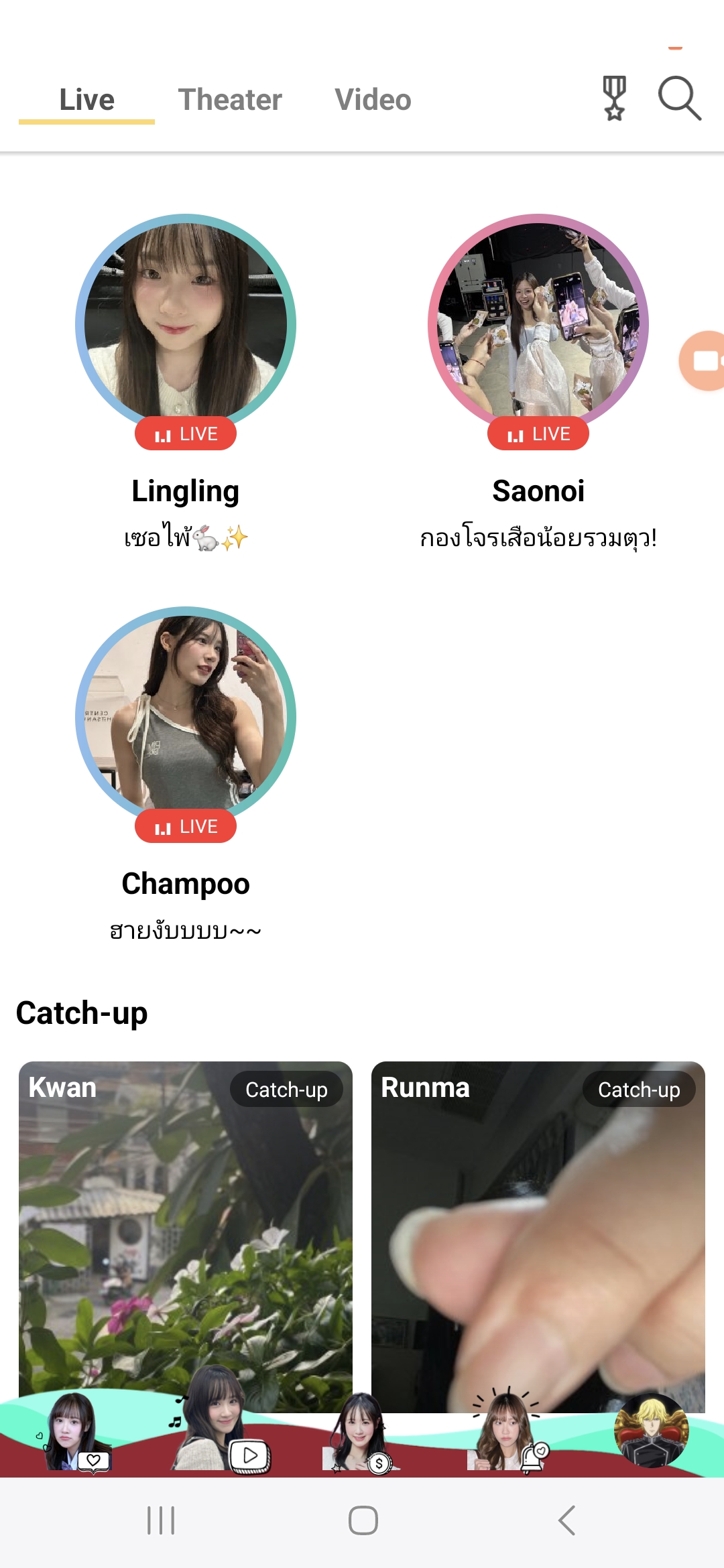The height and width of the screenshot is (1568, 724).
Task: Join Saonoi's live broadcast
Action: coord(538,324)
